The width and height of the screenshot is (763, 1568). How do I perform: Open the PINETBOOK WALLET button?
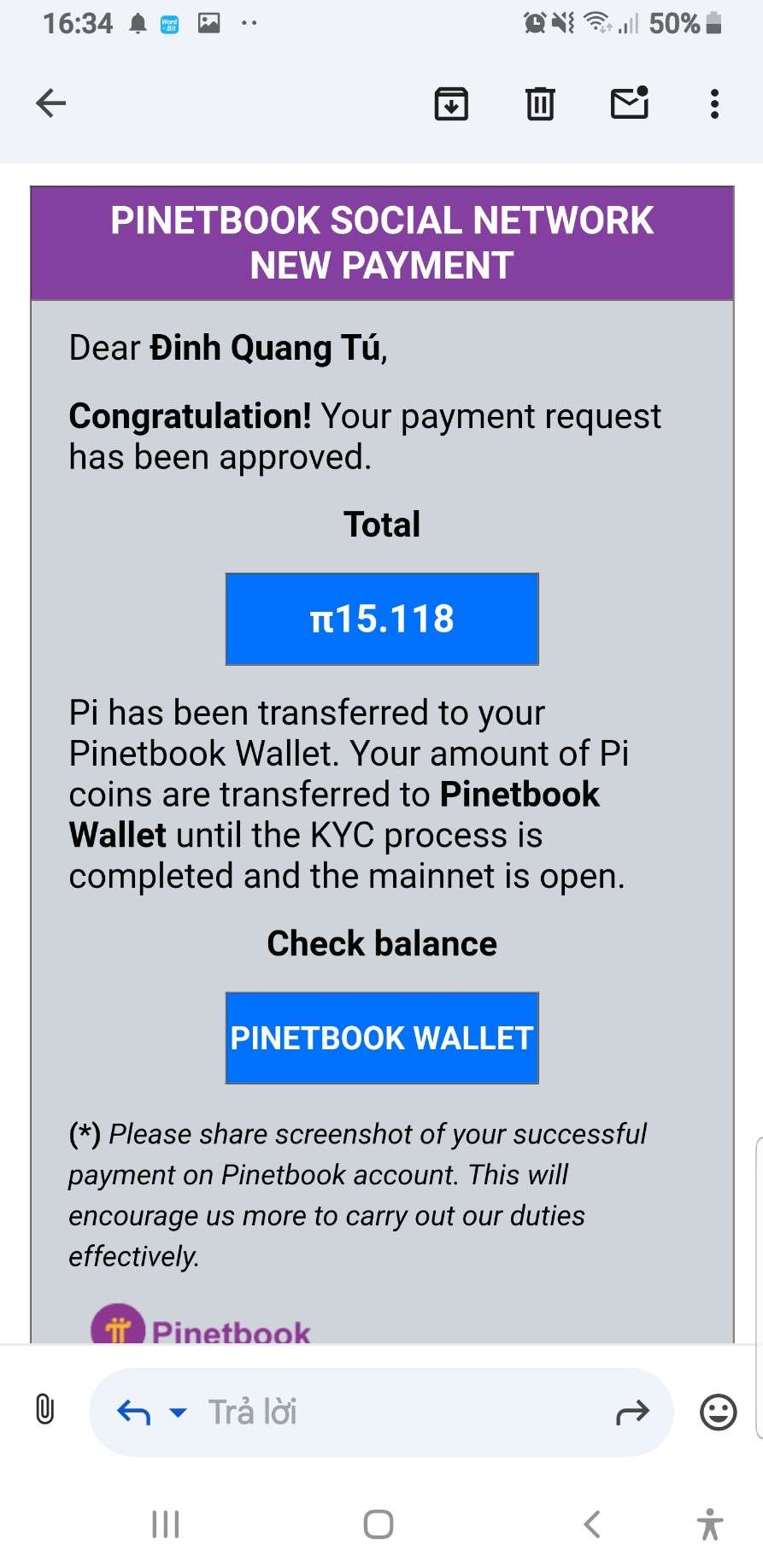click(382, 1037)
